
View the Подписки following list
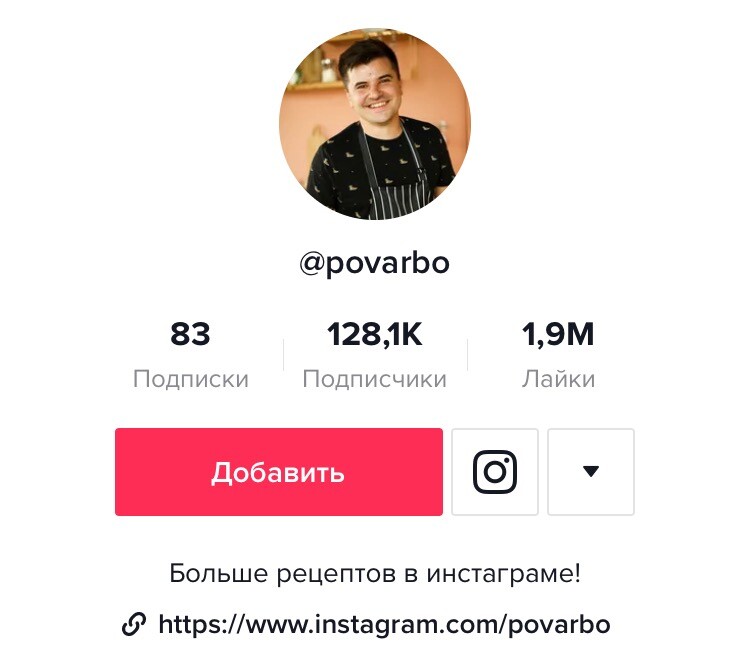pos(190,356)
